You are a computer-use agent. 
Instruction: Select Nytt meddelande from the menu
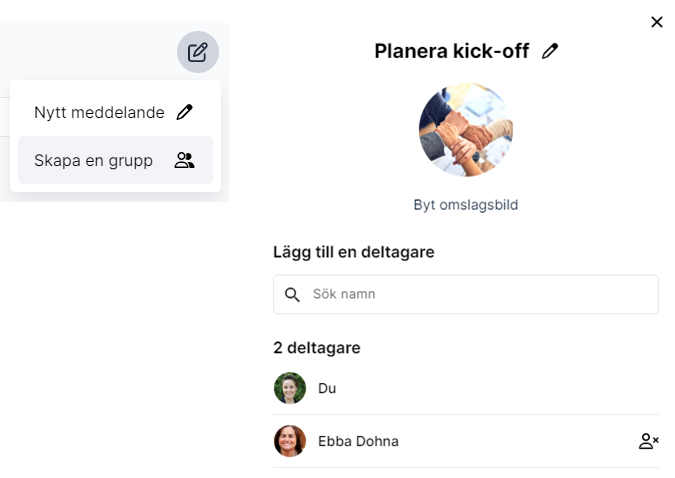point(115,112)
